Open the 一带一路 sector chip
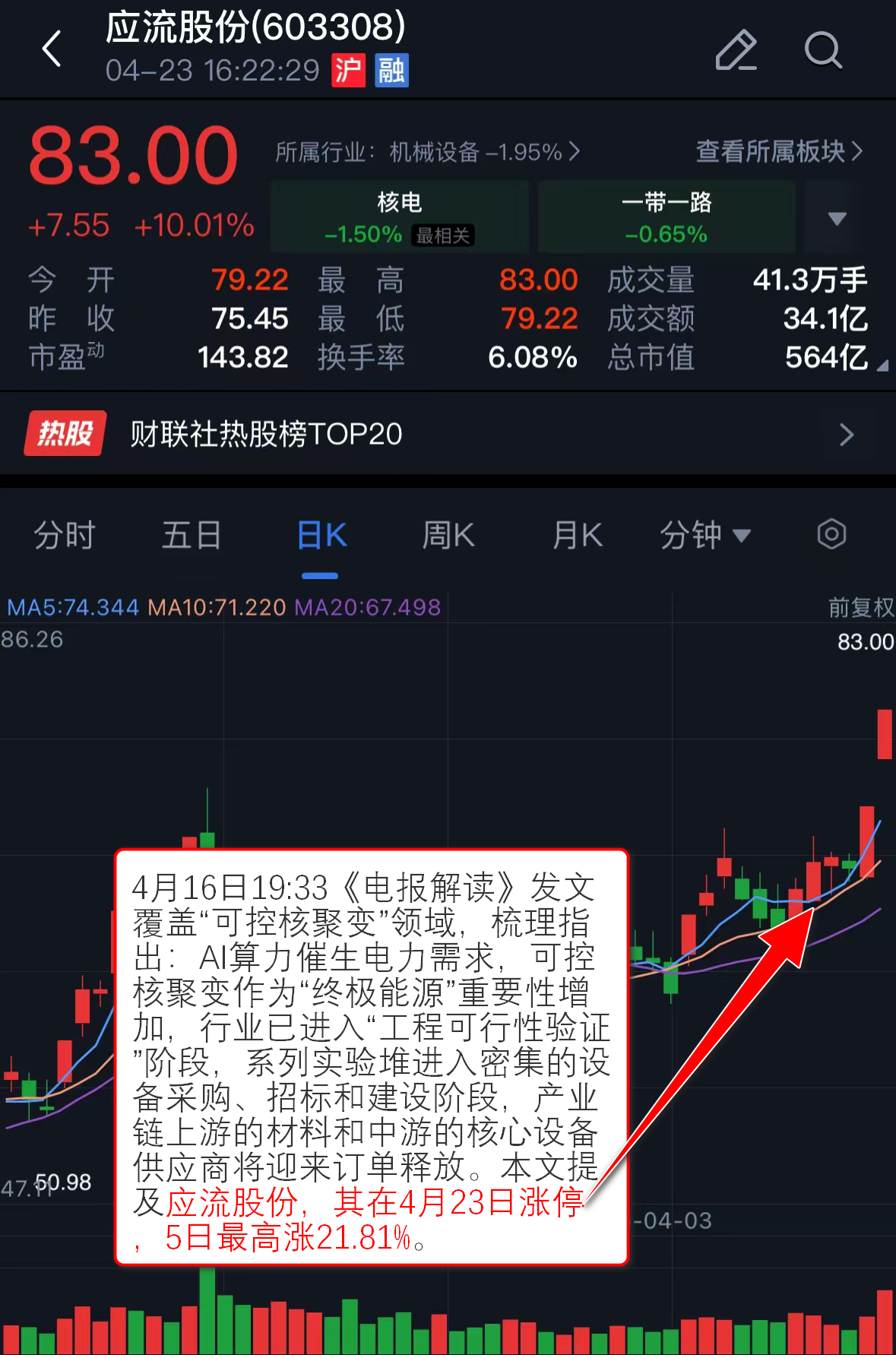896x1355 pixels. [666, 217]
